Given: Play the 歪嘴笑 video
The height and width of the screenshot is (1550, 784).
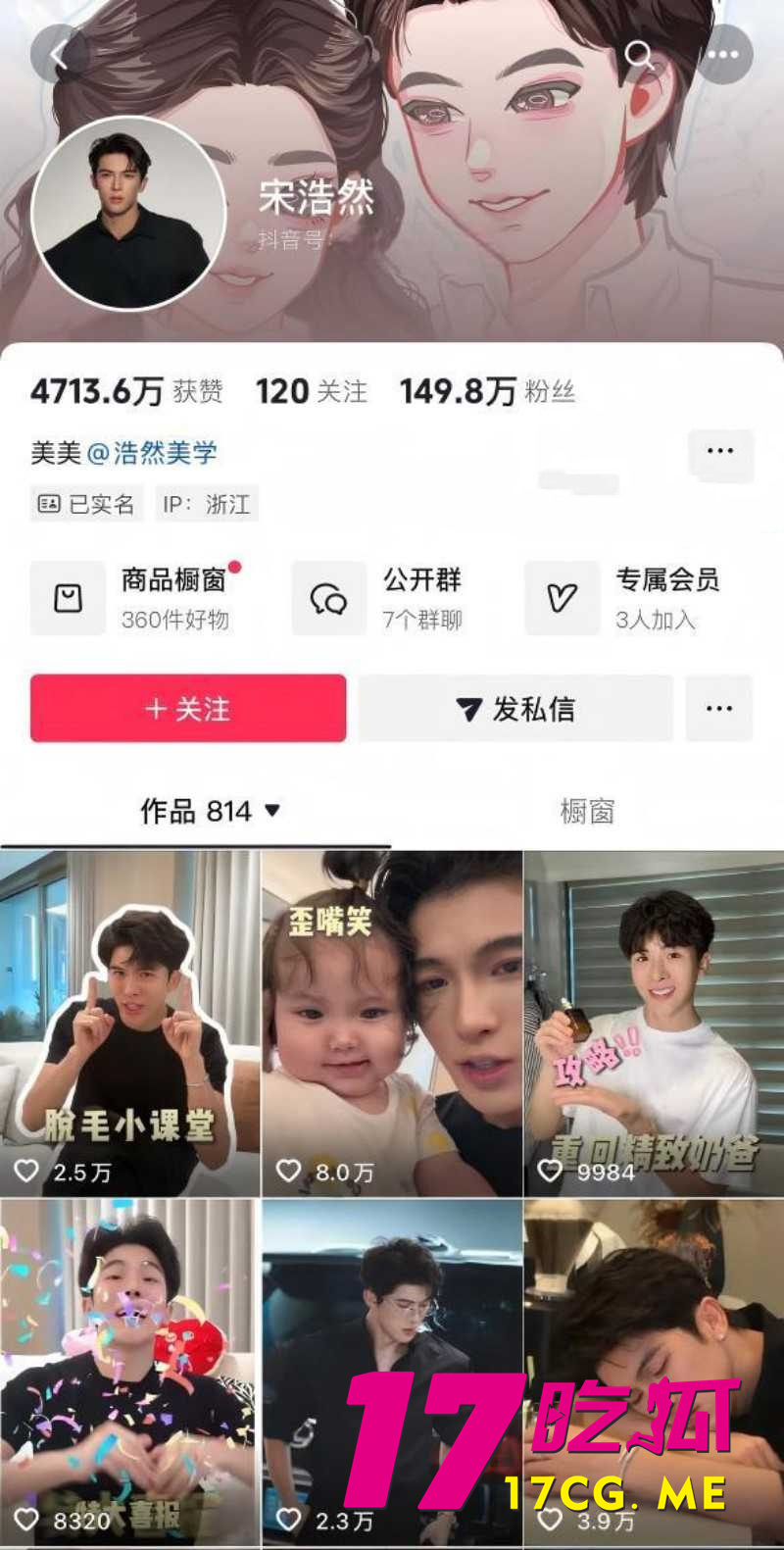Looking at the screenshot, I should pyautogui.click(x=392, y=1023).
